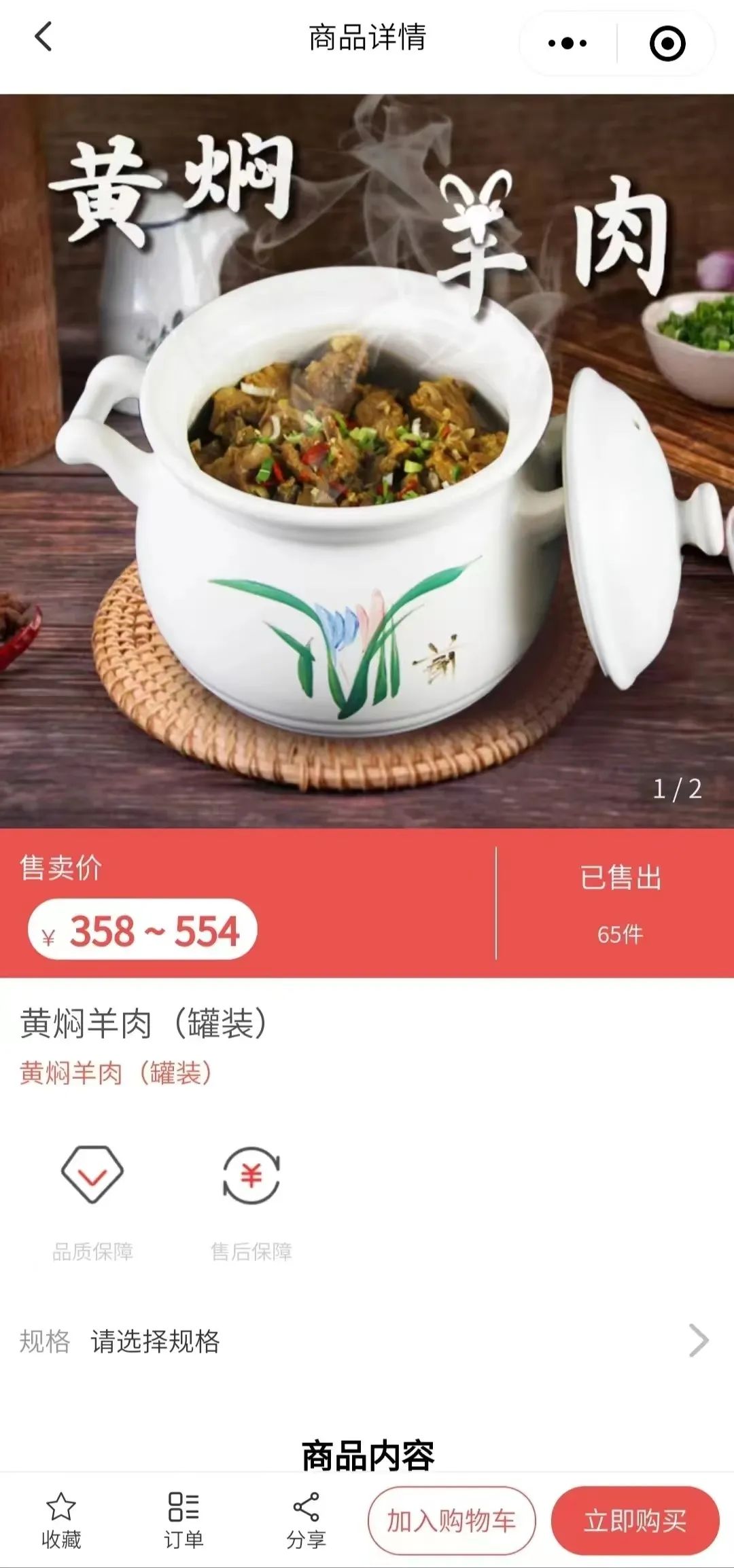Buy now with 立即购买
This screenshot has height=1568, width=734.
pyautogui.click(x=635, y=1520)
